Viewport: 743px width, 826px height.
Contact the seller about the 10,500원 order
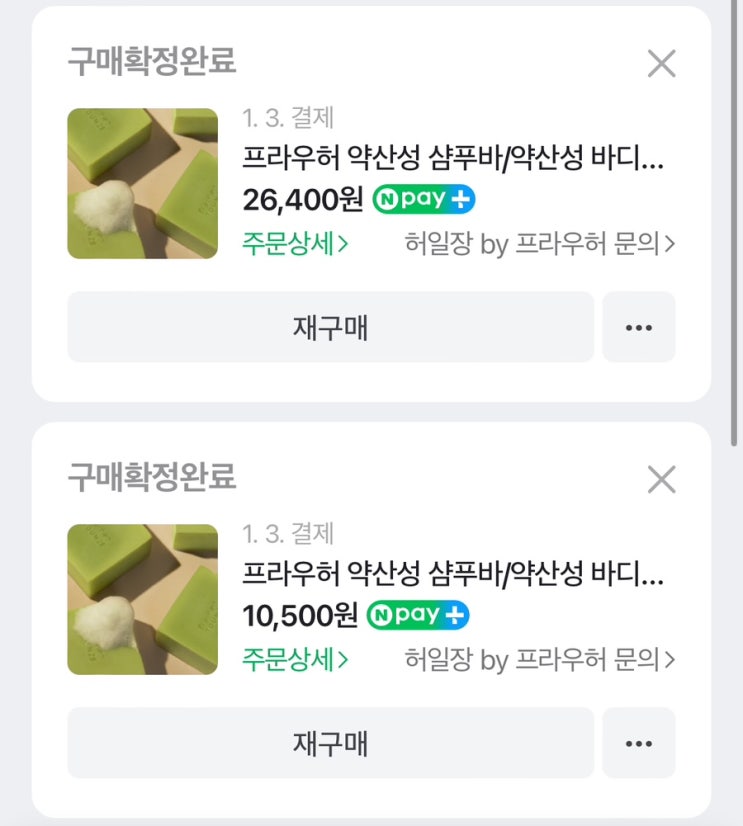click(540, 660)
